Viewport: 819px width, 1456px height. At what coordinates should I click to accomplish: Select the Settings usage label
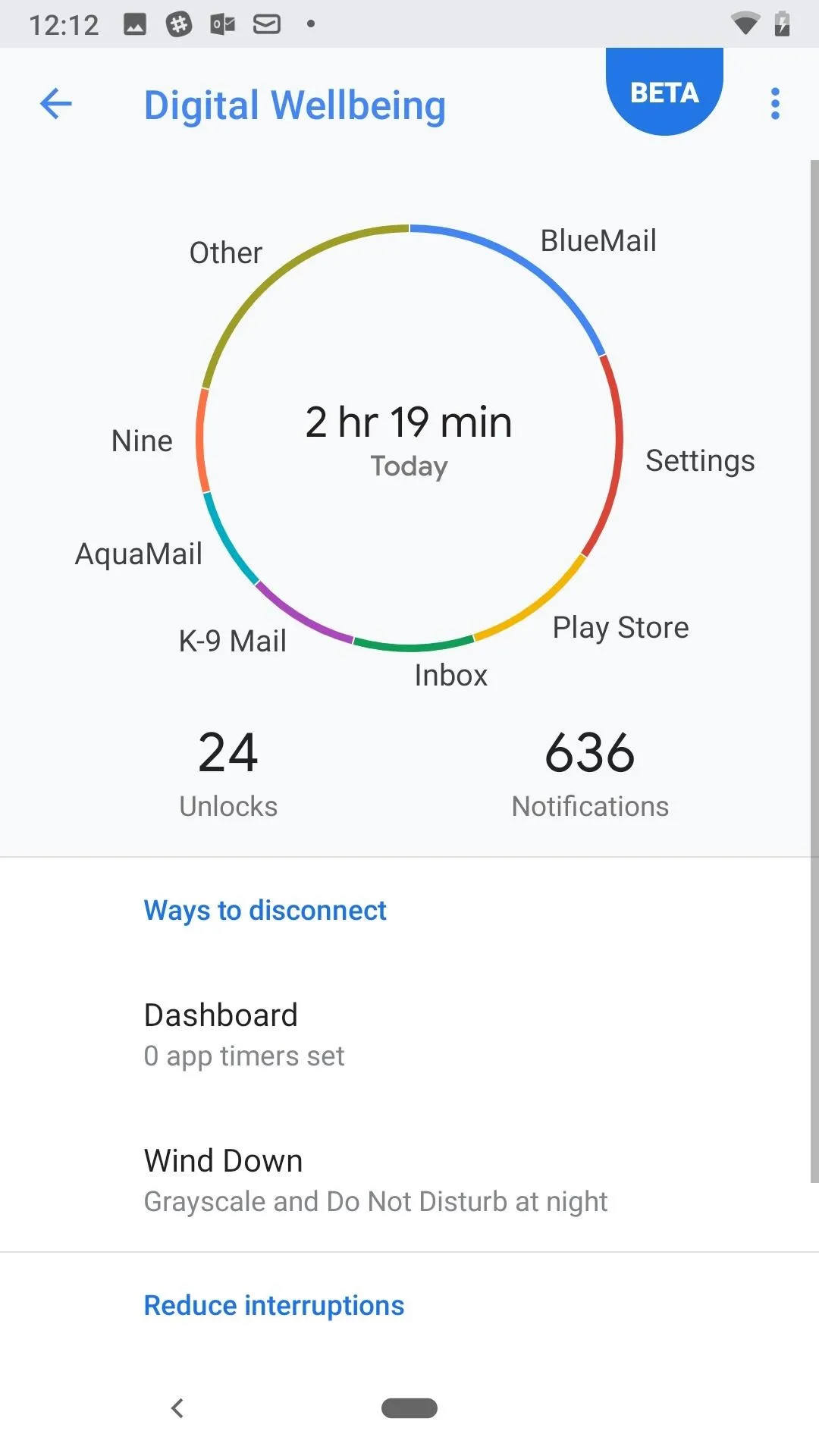700,461
